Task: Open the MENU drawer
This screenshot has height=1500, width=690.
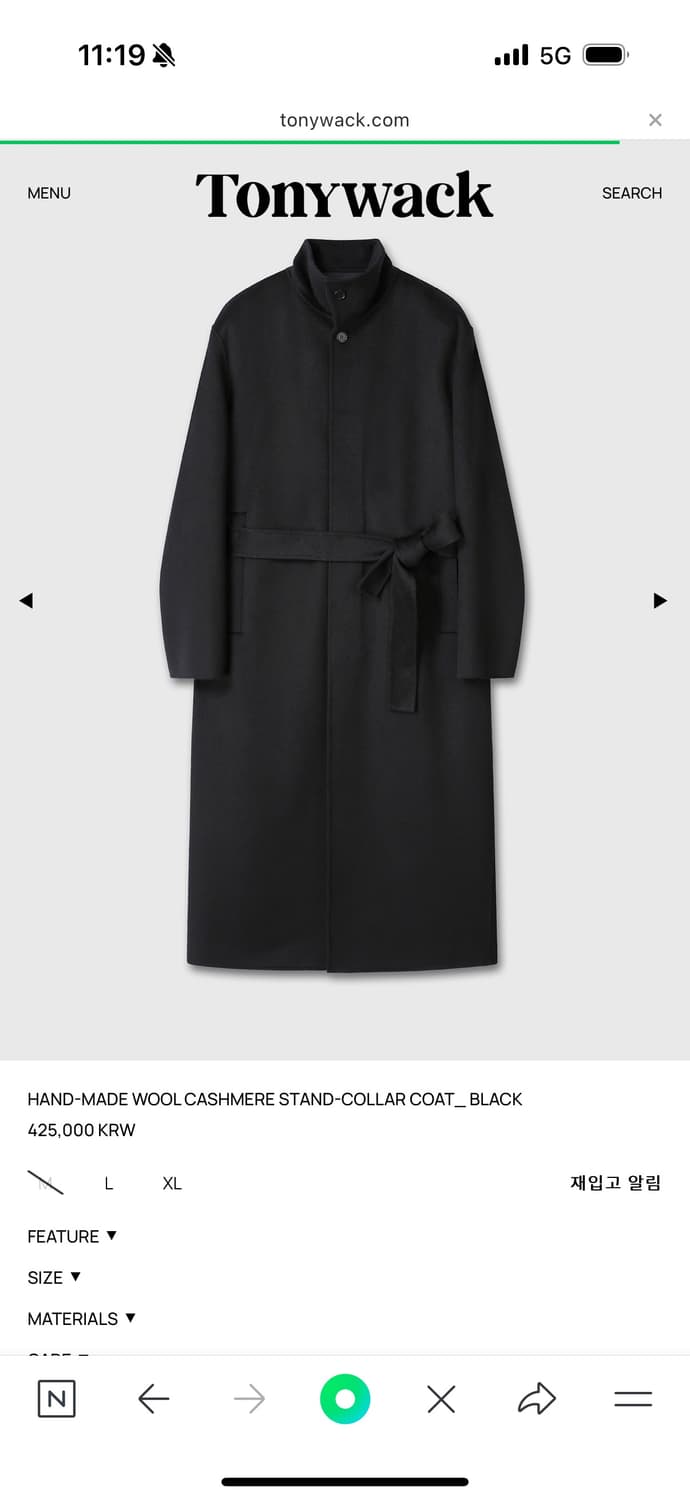Action: (49, 193)
